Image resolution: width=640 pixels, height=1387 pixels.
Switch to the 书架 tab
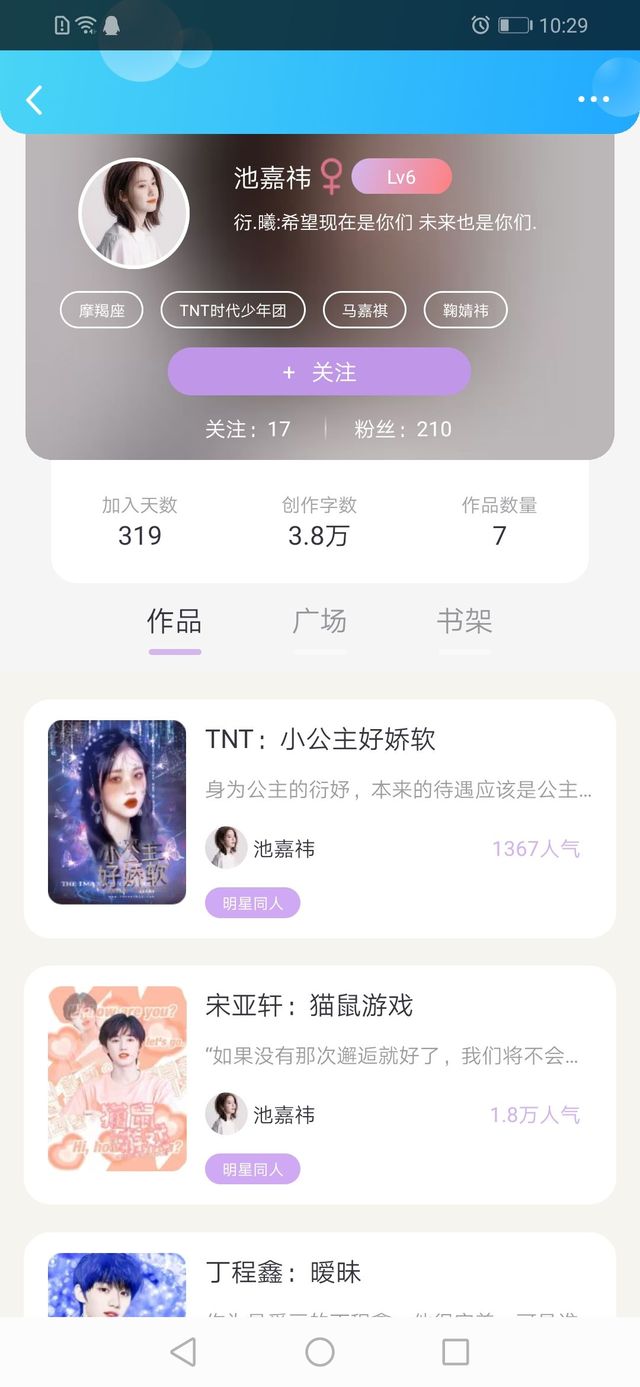pos(464,622)
